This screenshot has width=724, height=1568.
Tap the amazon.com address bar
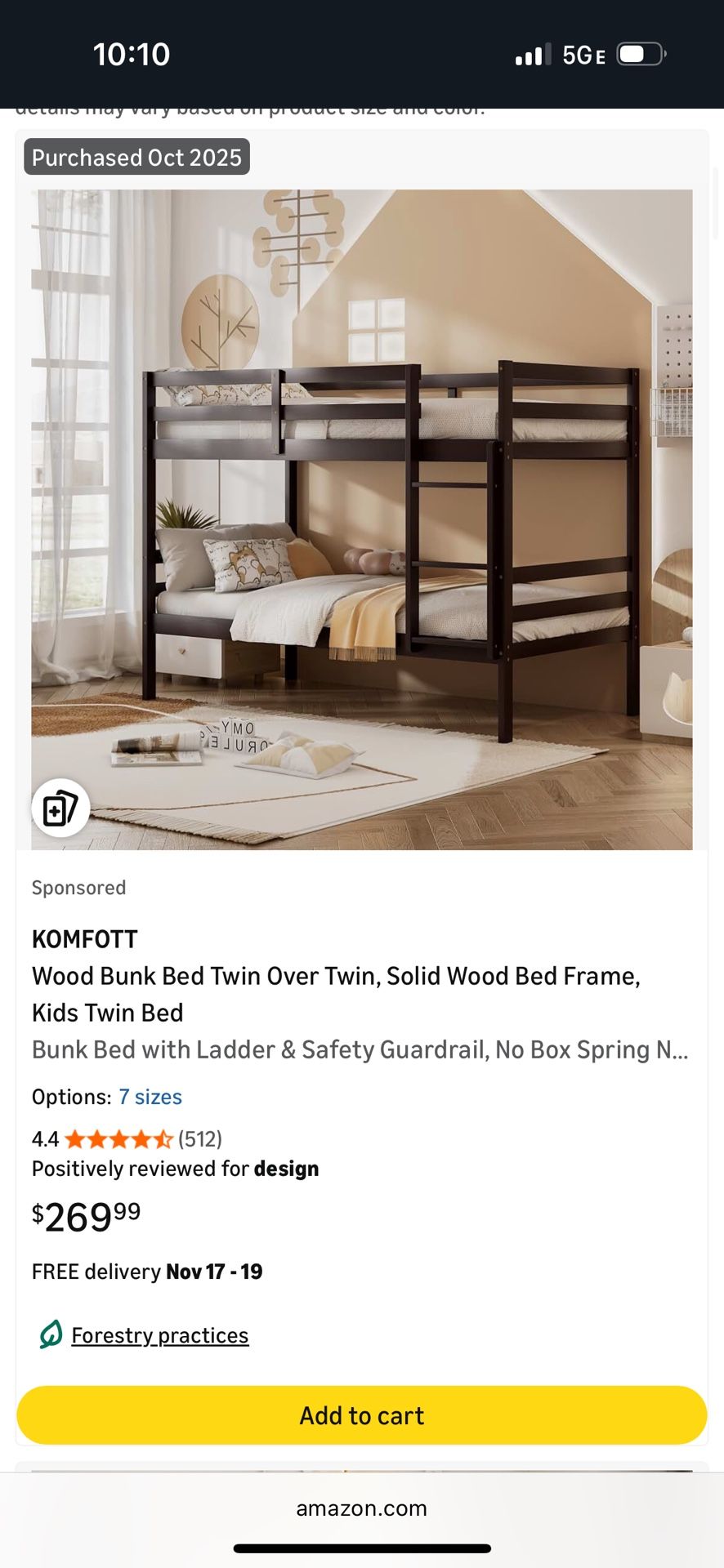(x=362, y=1508)
